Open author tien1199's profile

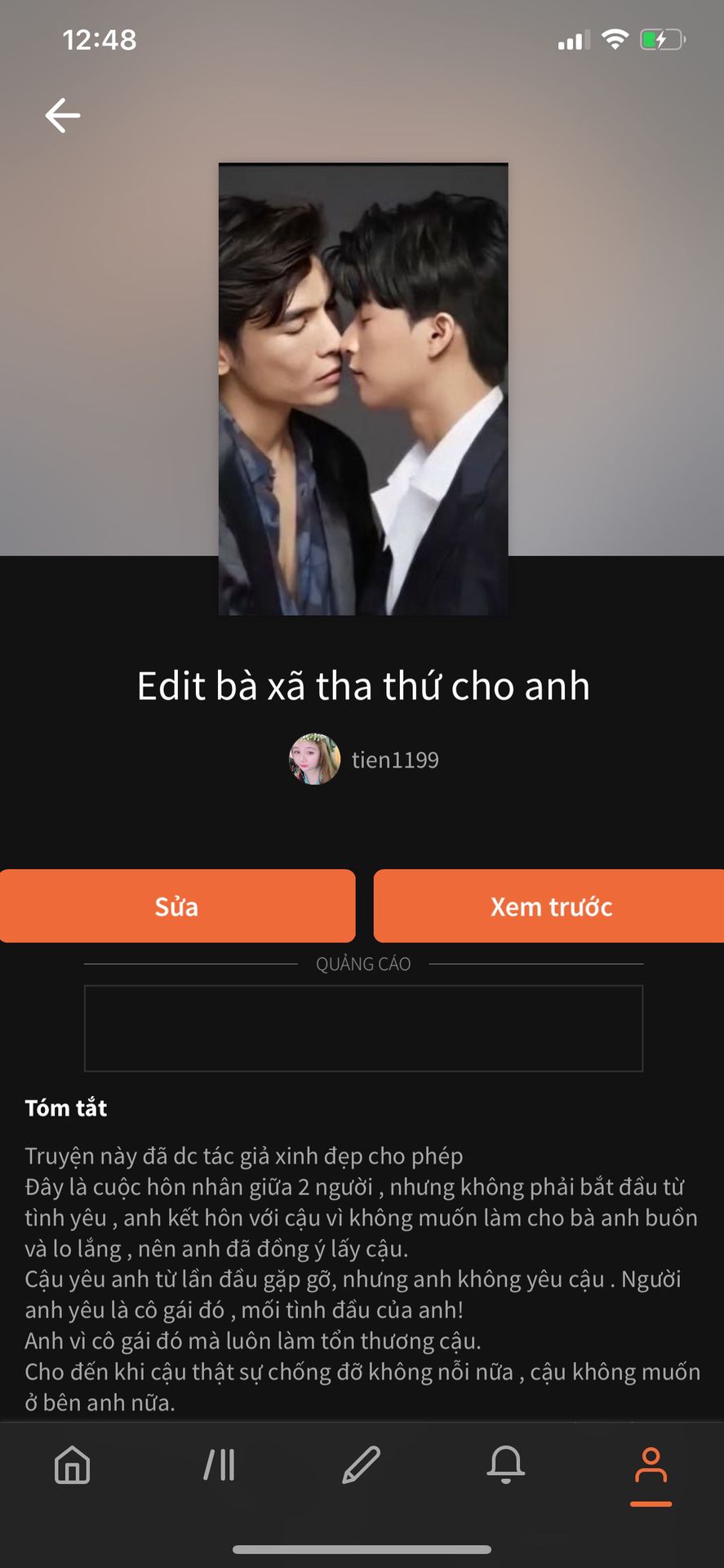[x=364, y=759]
